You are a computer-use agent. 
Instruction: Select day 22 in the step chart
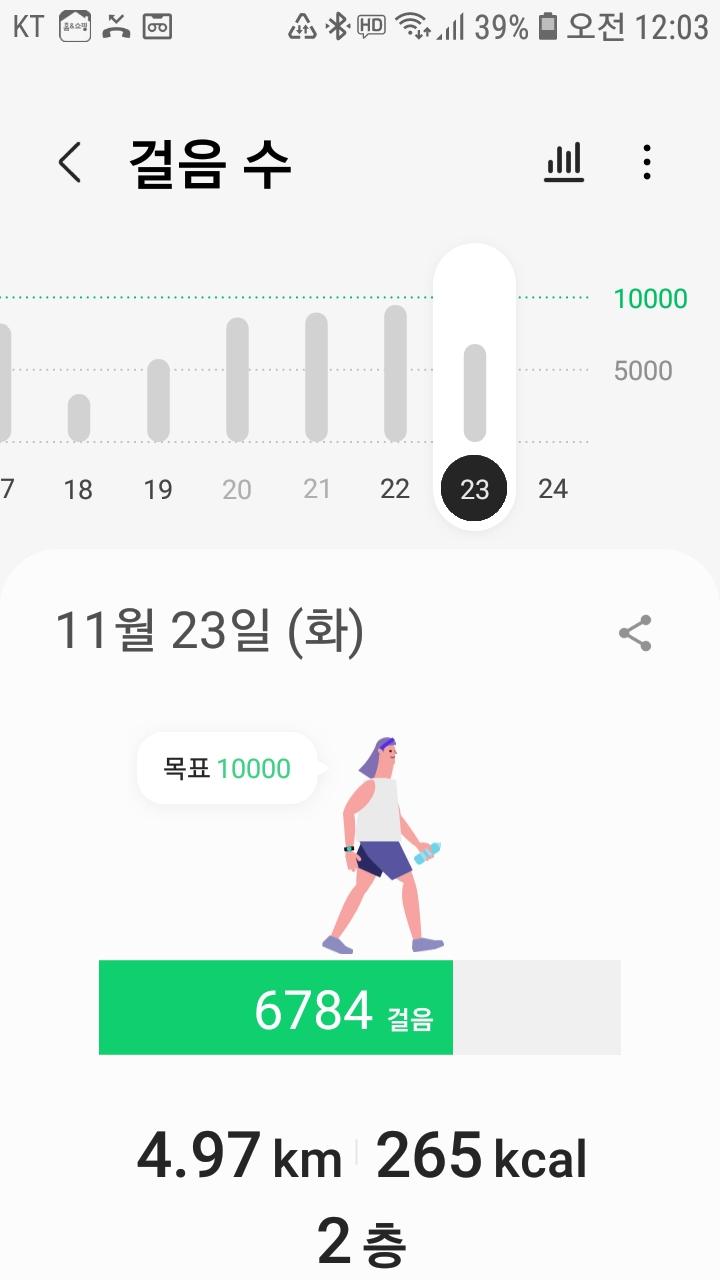point(395,489)
